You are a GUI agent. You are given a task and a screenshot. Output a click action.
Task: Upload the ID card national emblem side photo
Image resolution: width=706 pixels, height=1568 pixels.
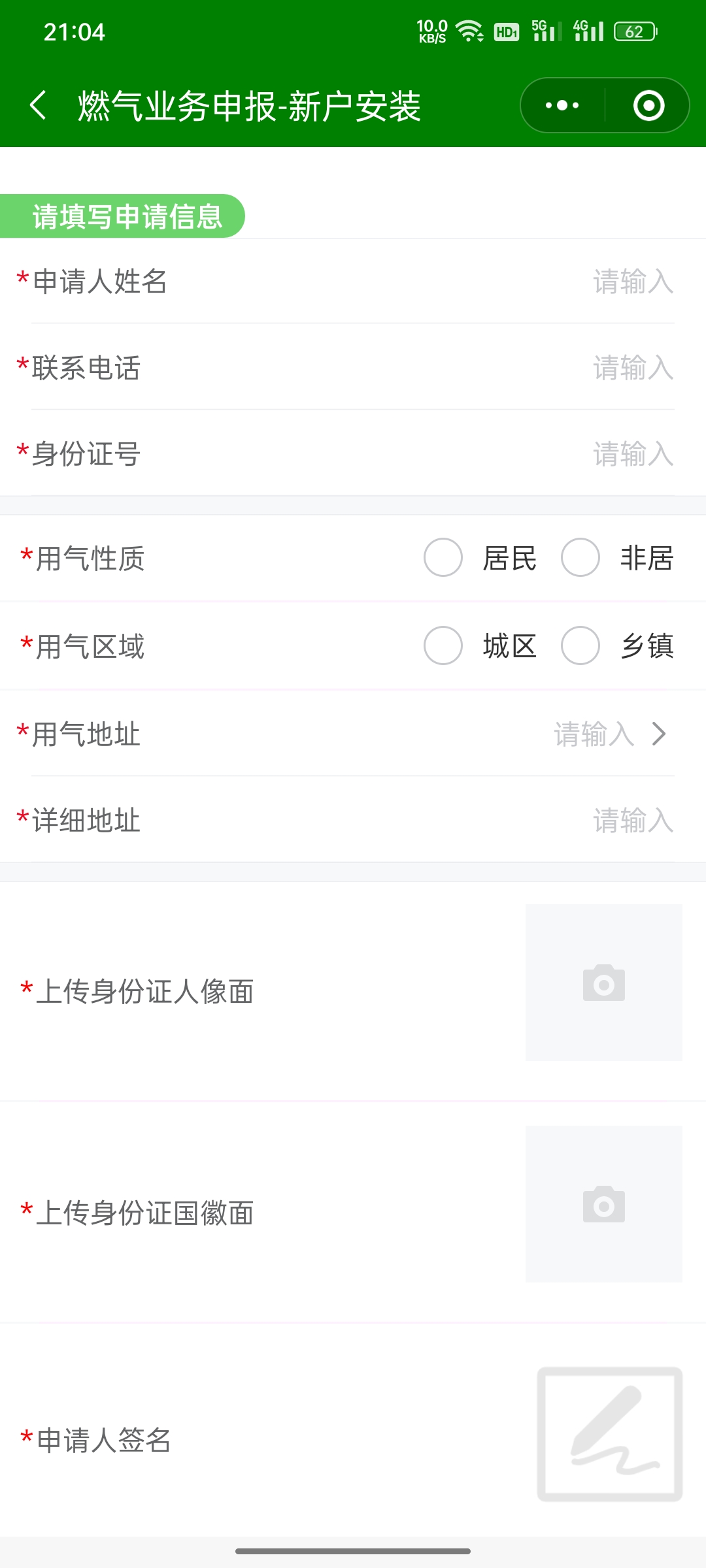coord(604,1204)
